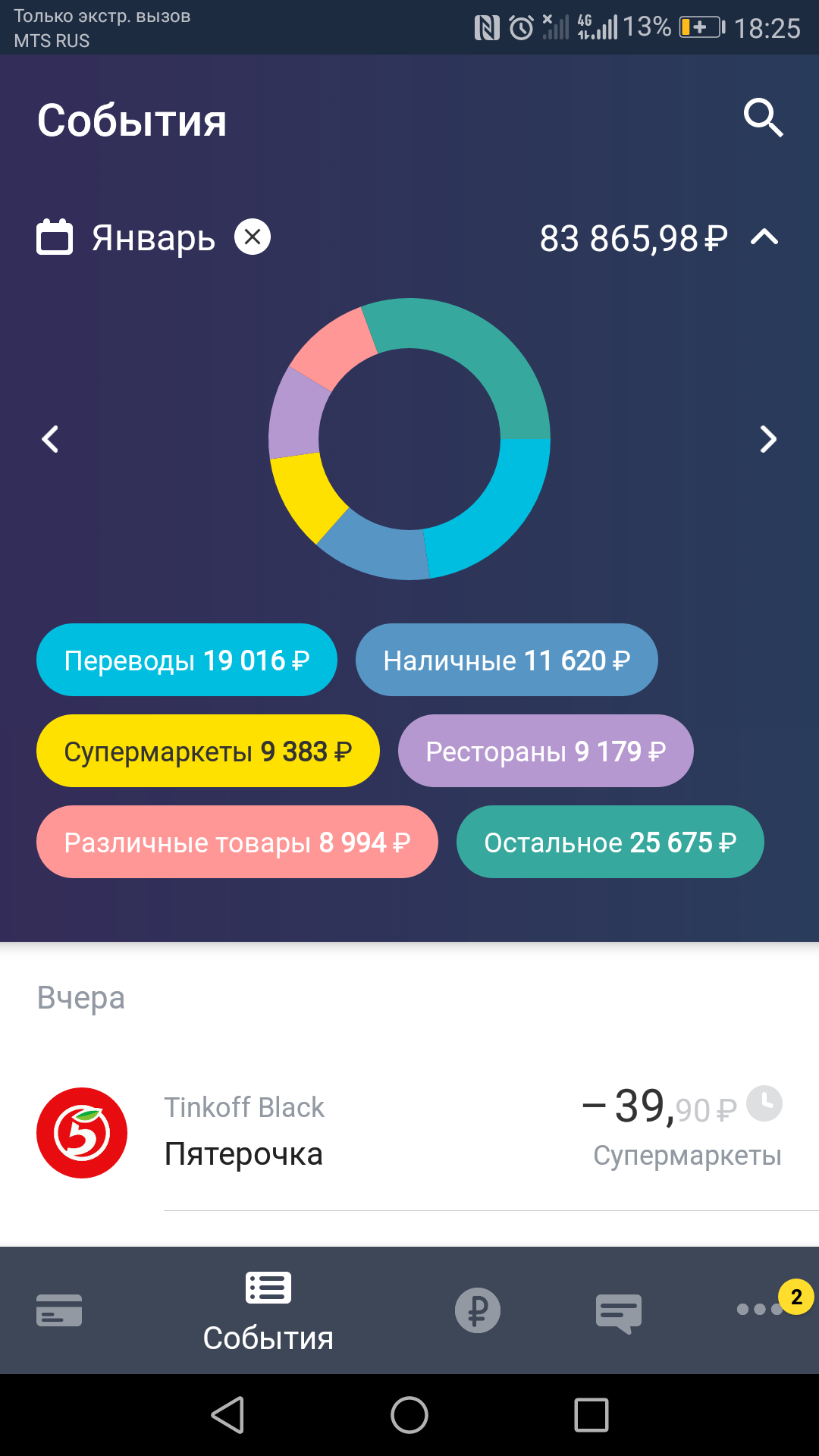Image resolution: width=819 pixels, height=1456 pixels.
Task: Go to the next month chart
Action: [x=768, y=439]
